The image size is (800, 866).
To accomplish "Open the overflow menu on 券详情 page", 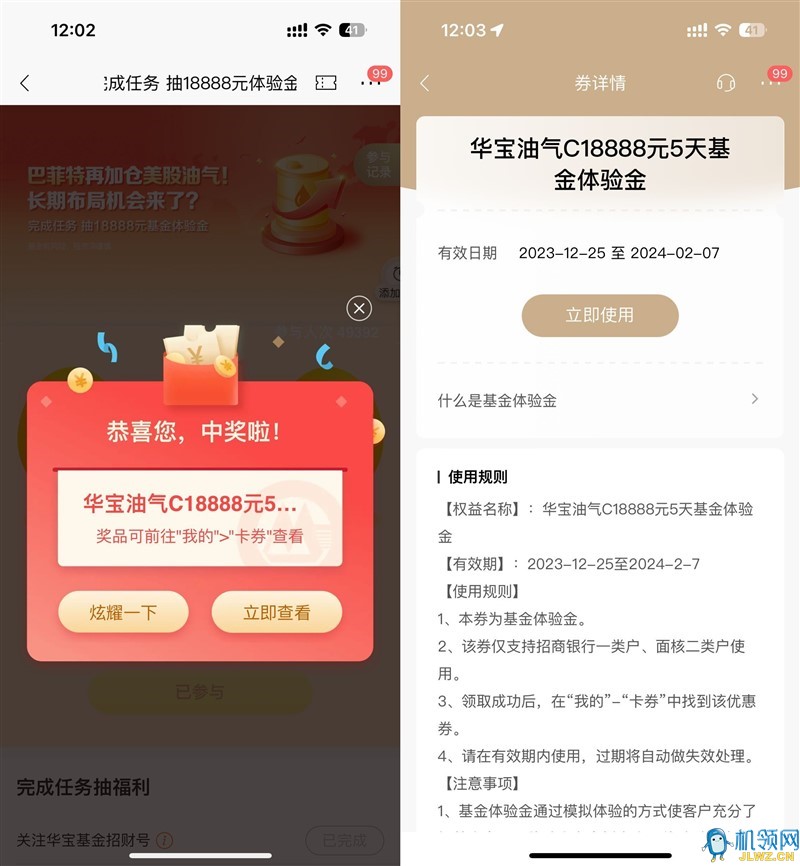I will click(770, 84).
